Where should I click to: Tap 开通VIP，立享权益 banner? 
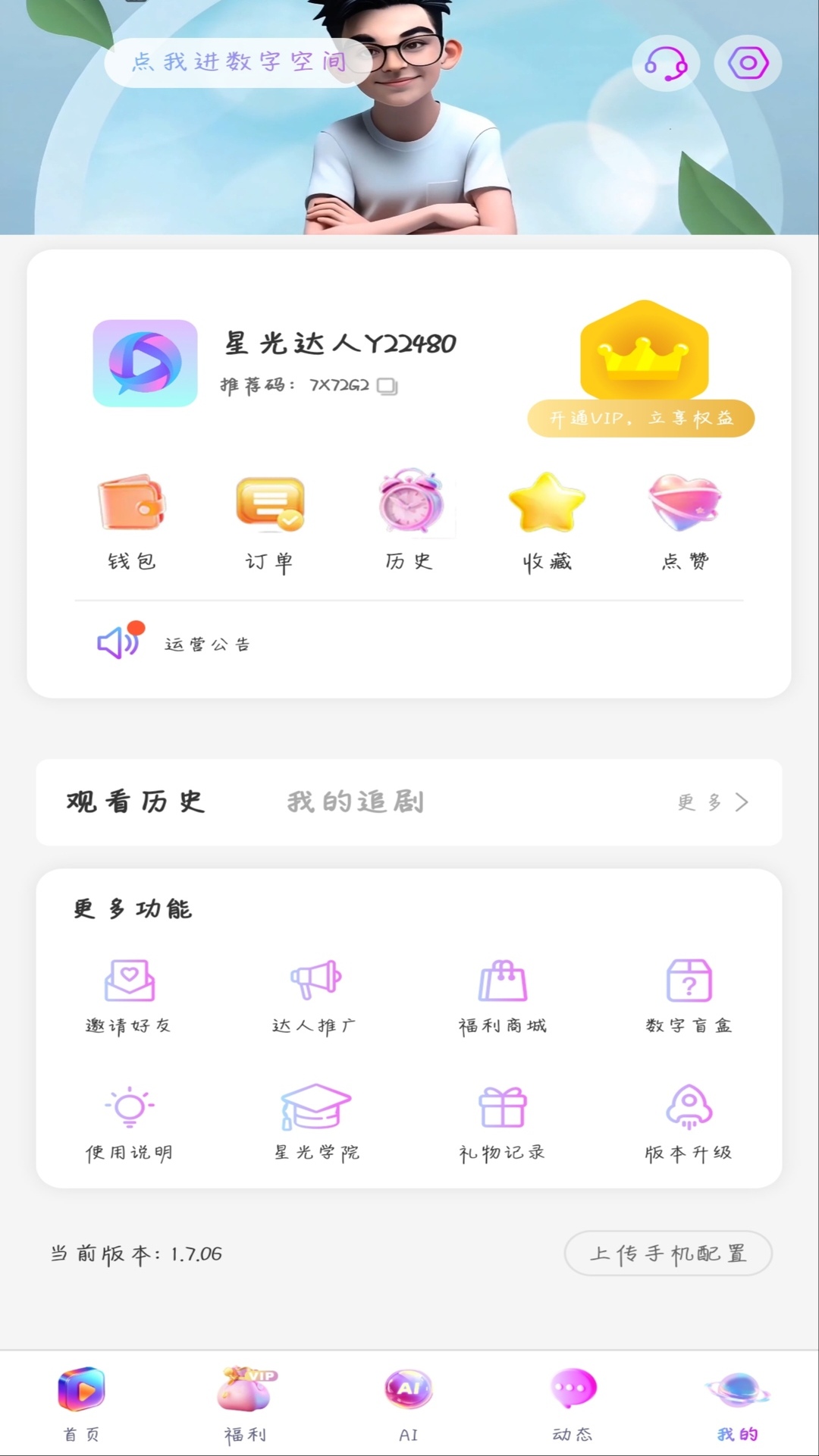641,418
